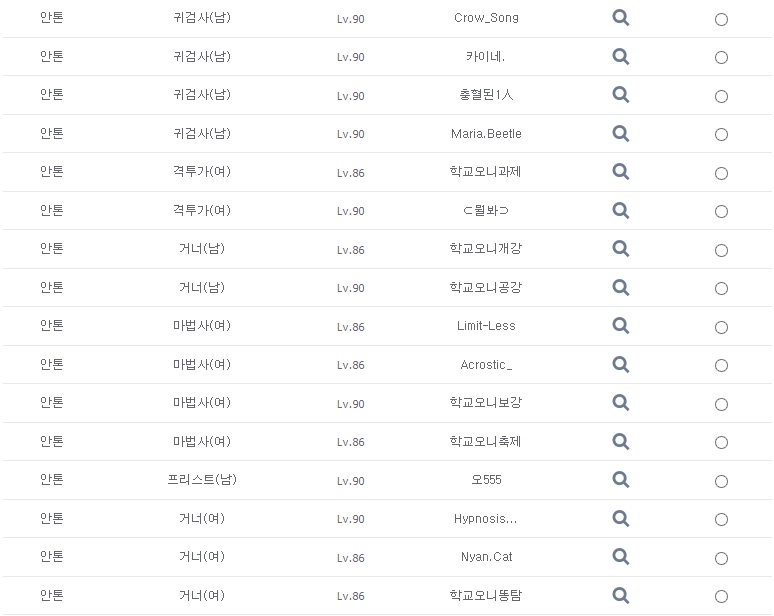The width and height of the screenshot is (774, 616).
Task: Select the radio button for Nyan.Cat
Action: [x=721, y=558]
